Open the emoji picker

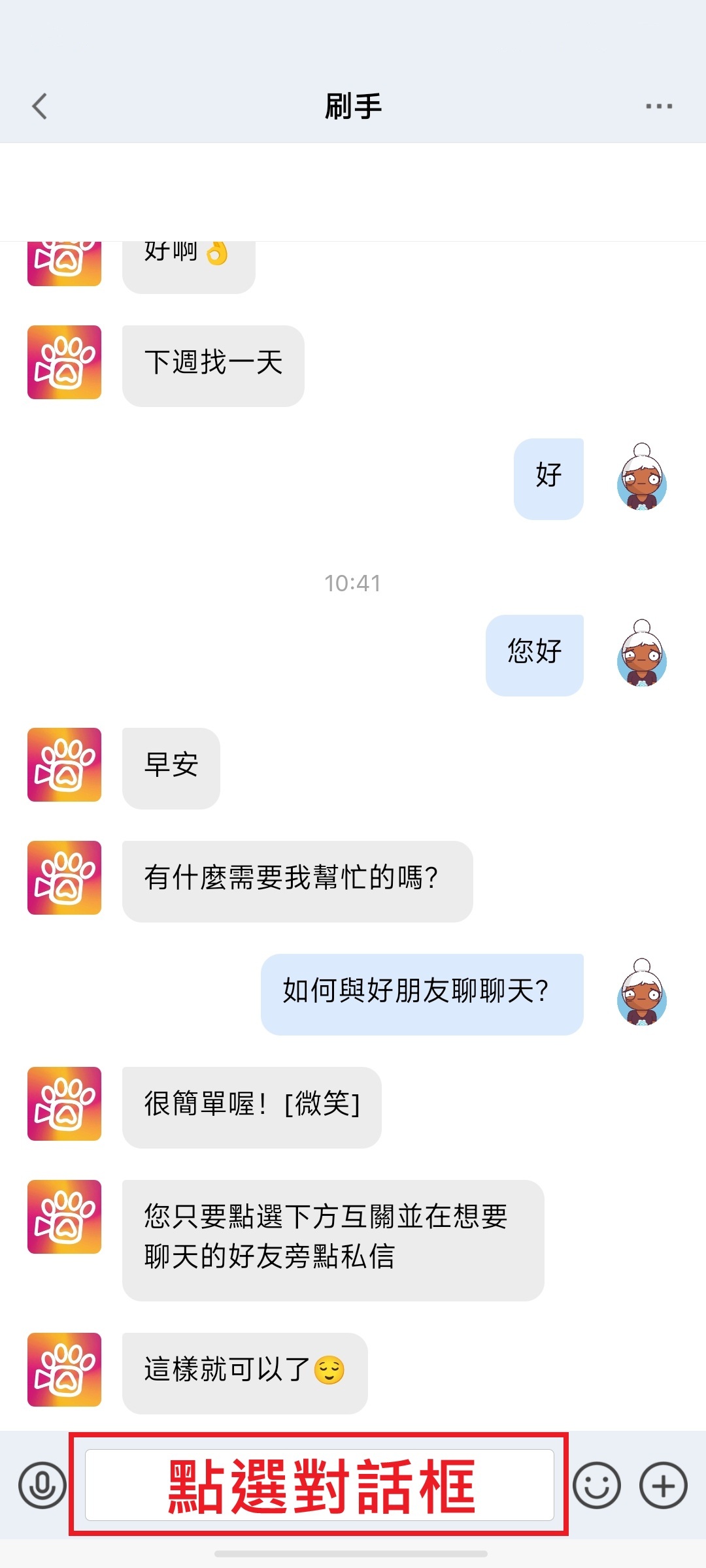pyautogui.click(x=596, y=1485)
